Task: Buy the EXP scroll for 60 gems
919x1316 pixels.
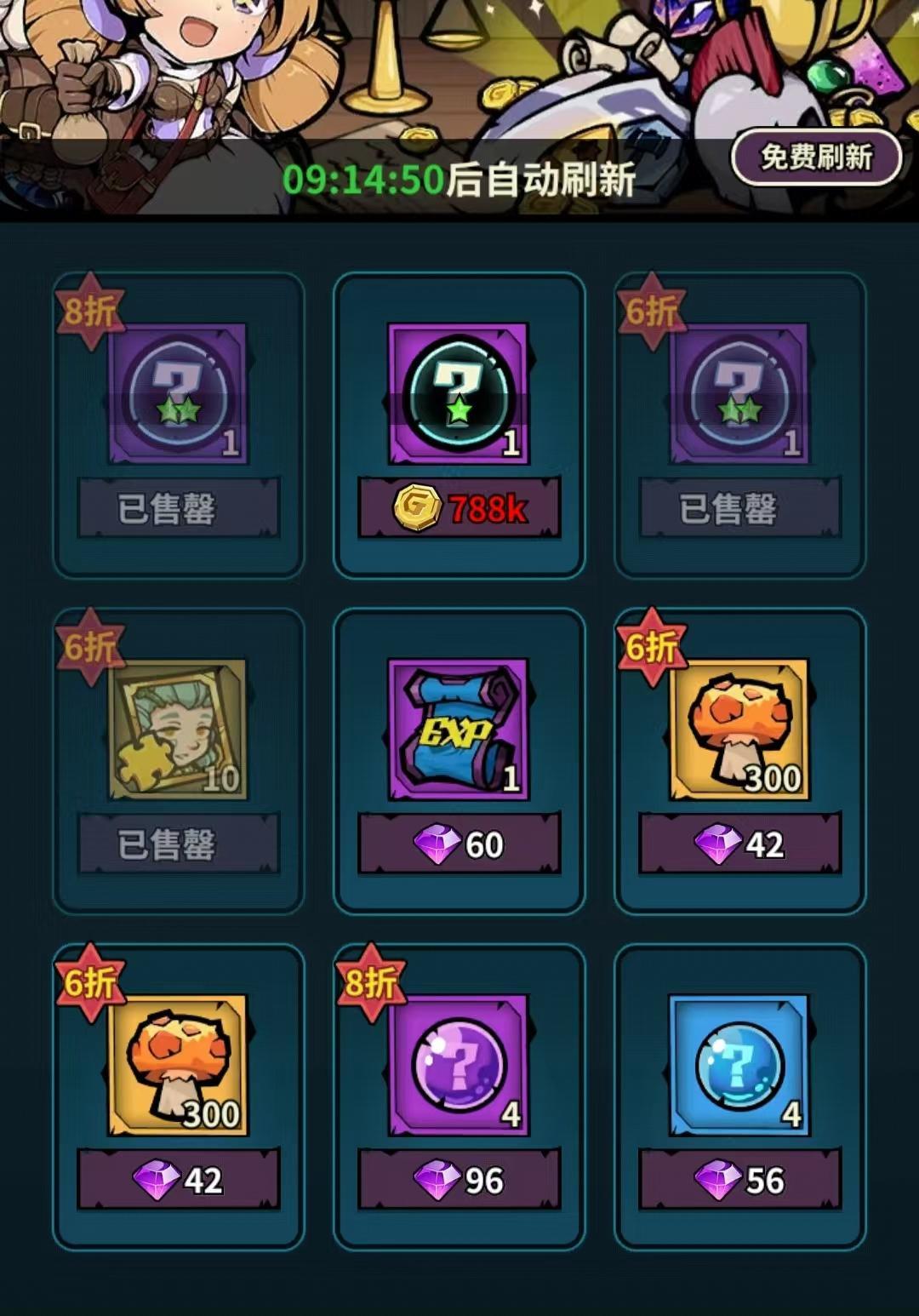Action: coord(459,843)
